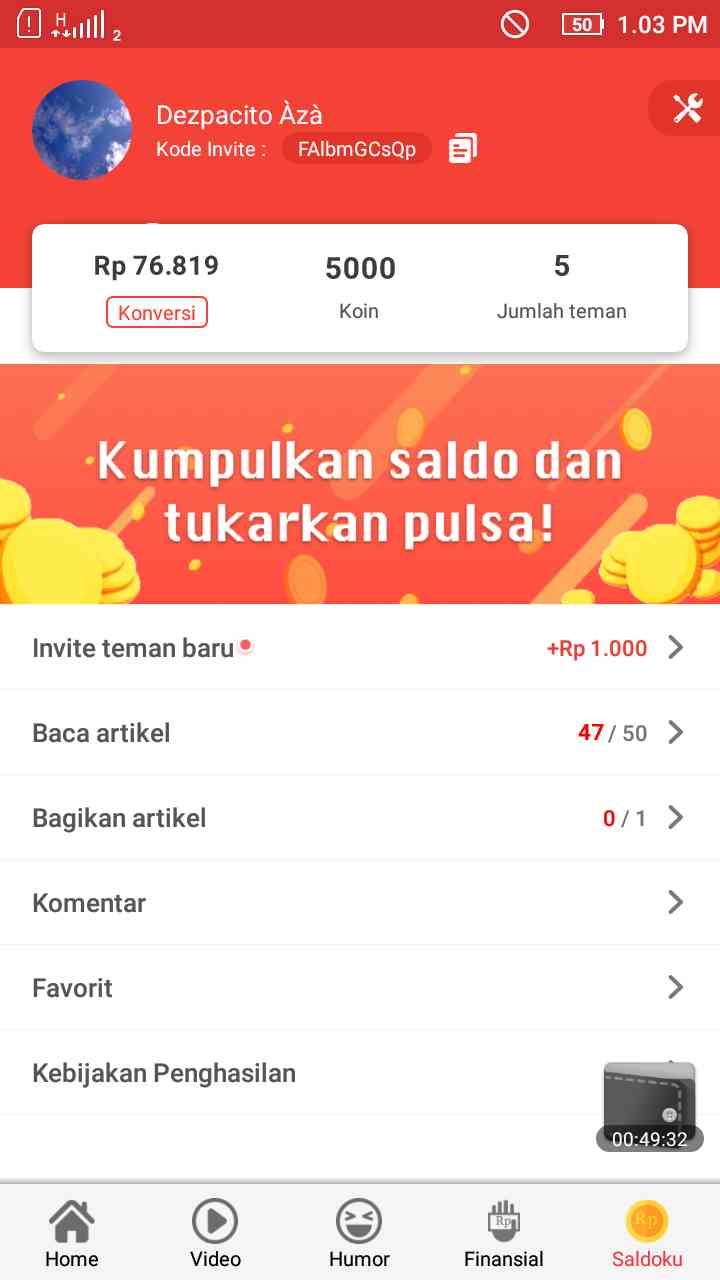Open the Home tab icon

71,1221
